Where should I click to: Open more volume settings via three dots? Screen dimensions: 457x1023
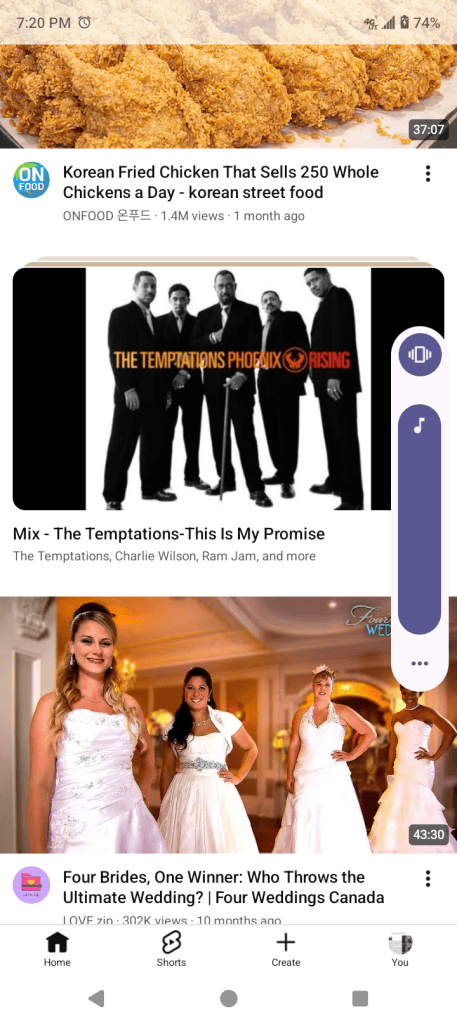pyautogui.click(x=420, y=664)
